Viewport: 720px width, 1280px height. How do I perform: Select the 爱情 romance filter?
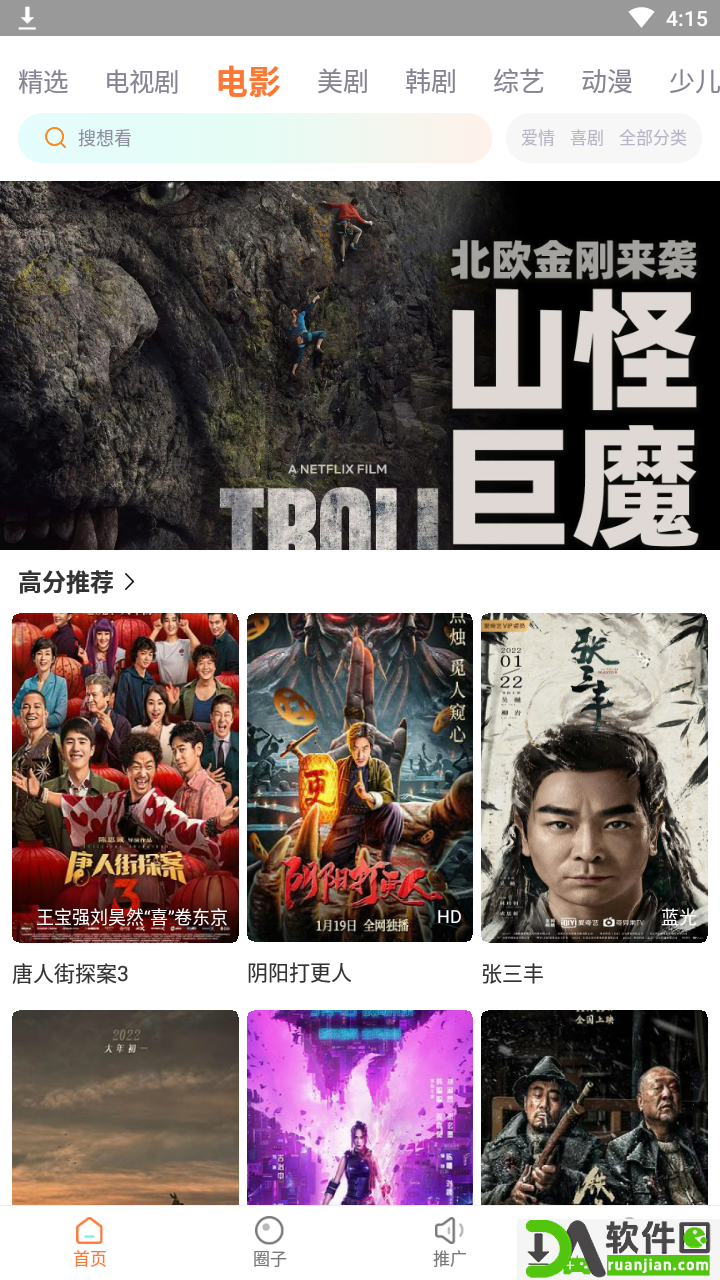pyautogui.click(x=539, y=138)
